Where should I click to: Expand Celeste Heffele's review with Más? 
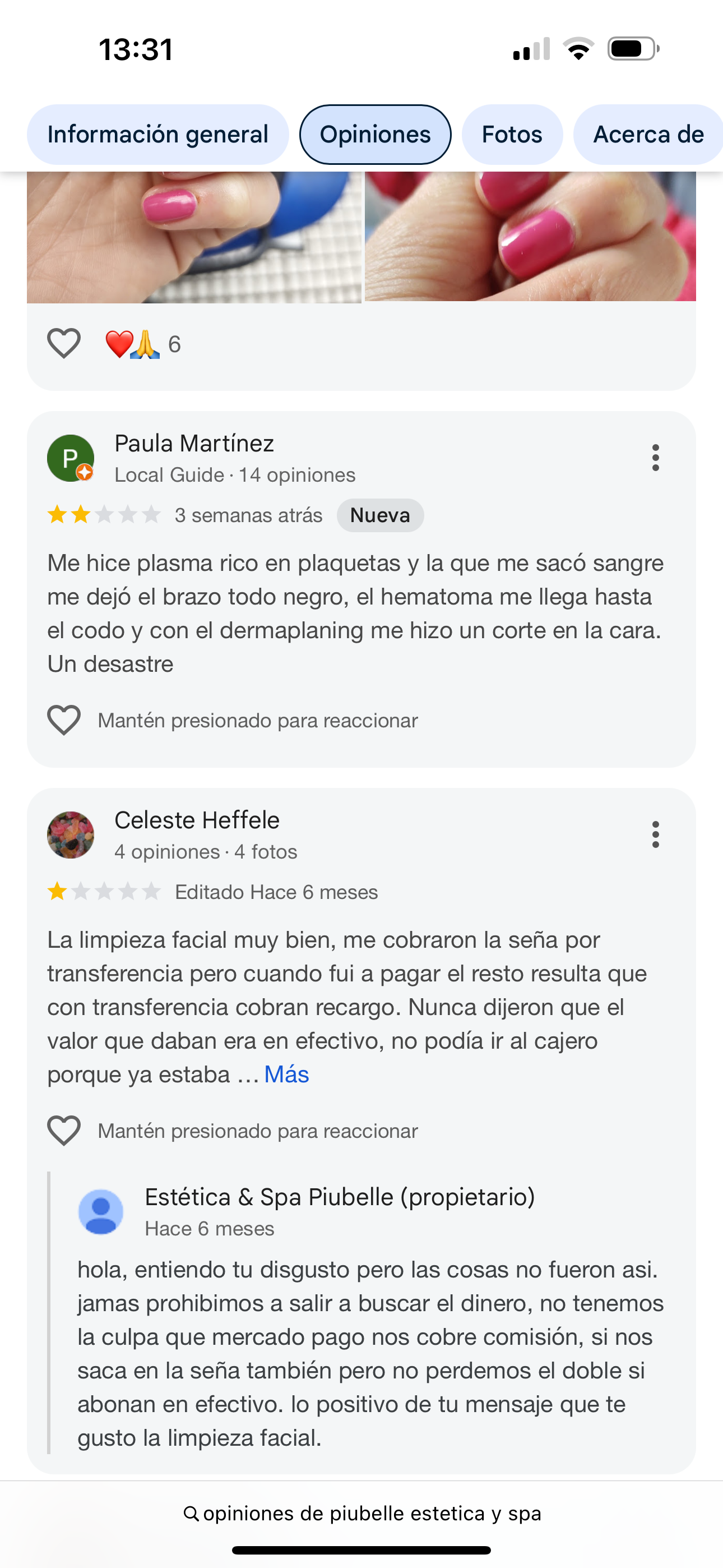tap(286, 1075)
